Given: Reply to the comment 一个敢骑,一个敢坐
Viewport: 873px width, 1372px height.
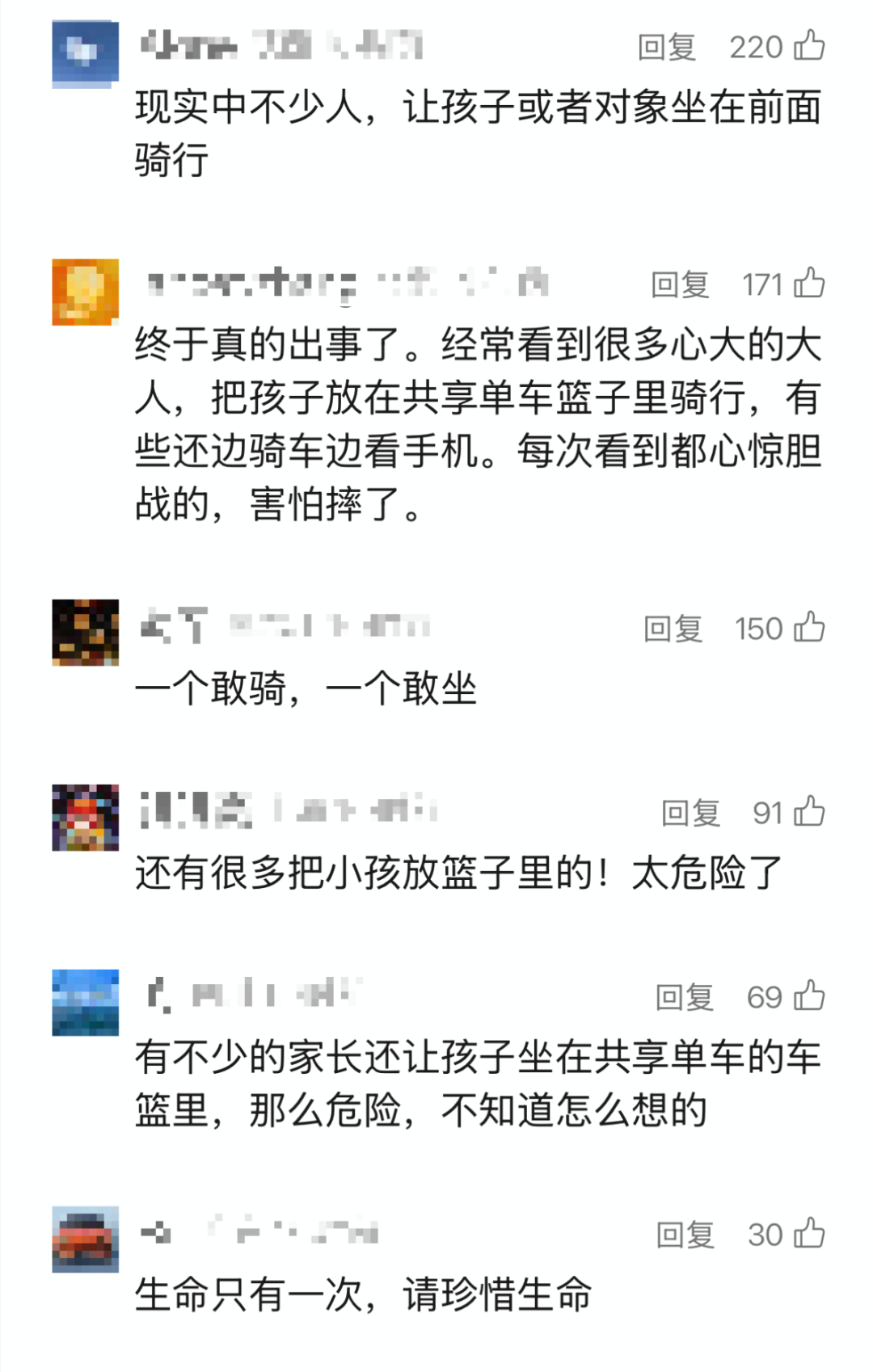Looking at the screenshot, I should [x=673, y=629].
